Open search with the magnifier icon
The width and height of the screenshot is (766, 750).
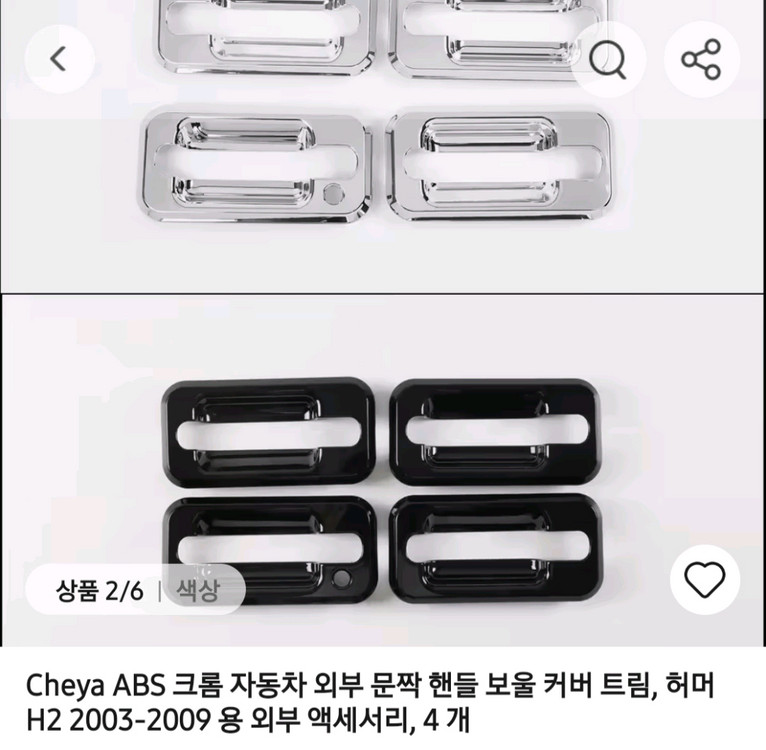[x=606, y=59]
